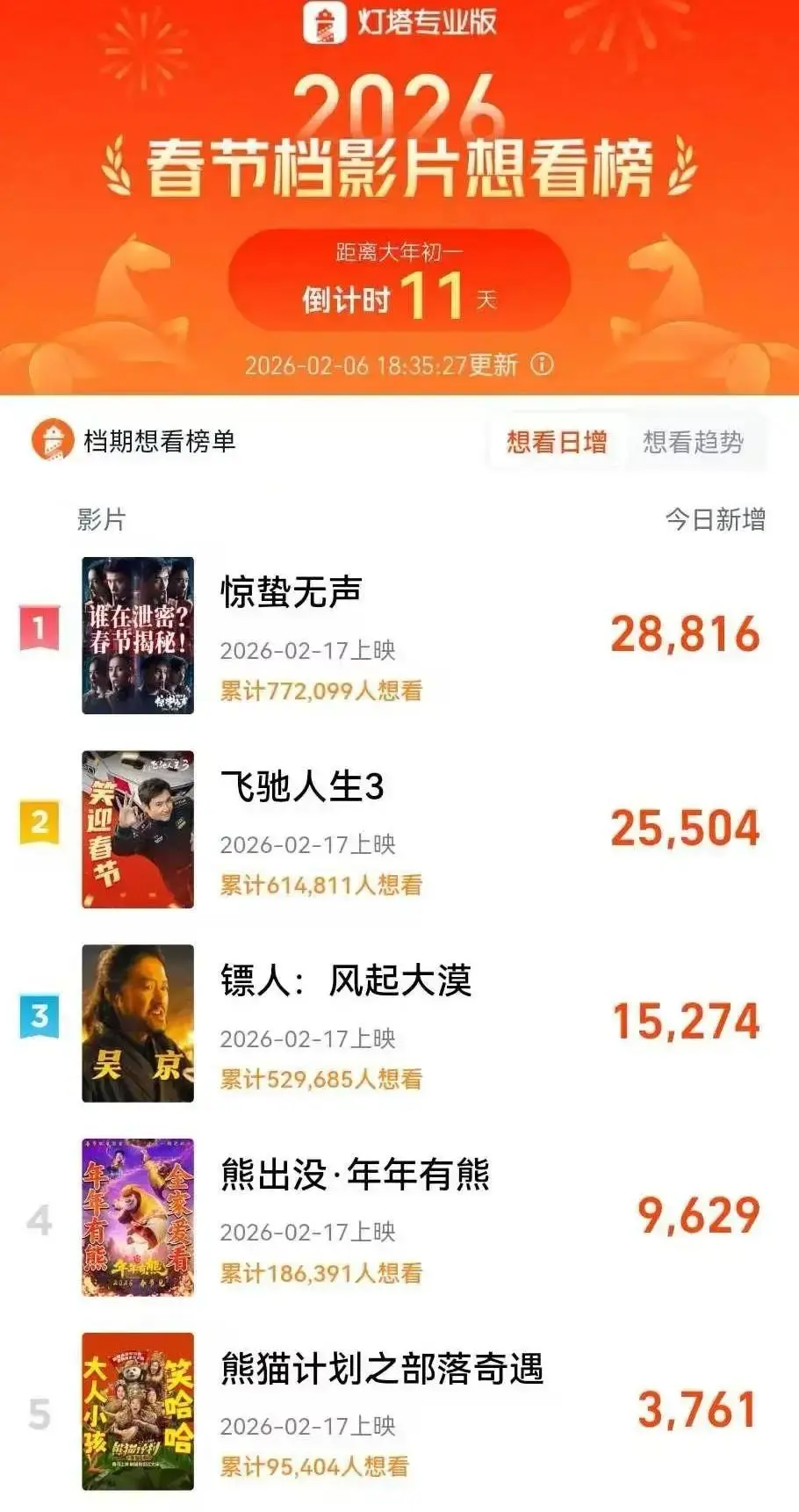This screenshot has height=1512, width=799.
Task: Open the info icon beside update time
Action: click(x=543, y=364)
